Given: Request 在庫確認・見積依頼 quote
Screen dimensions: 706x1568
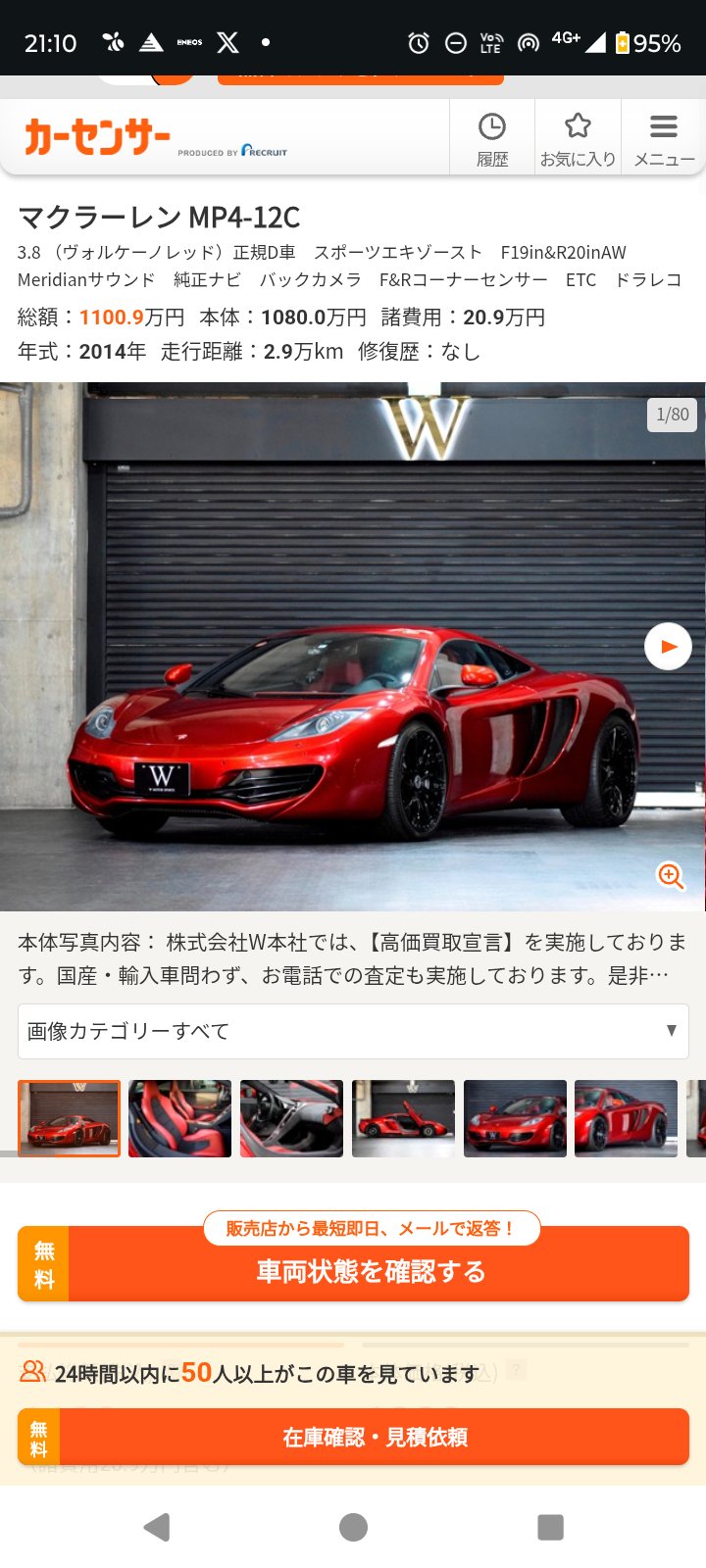Looking at the screenshot, I should pyautogui.click(x=375, y=1437).
